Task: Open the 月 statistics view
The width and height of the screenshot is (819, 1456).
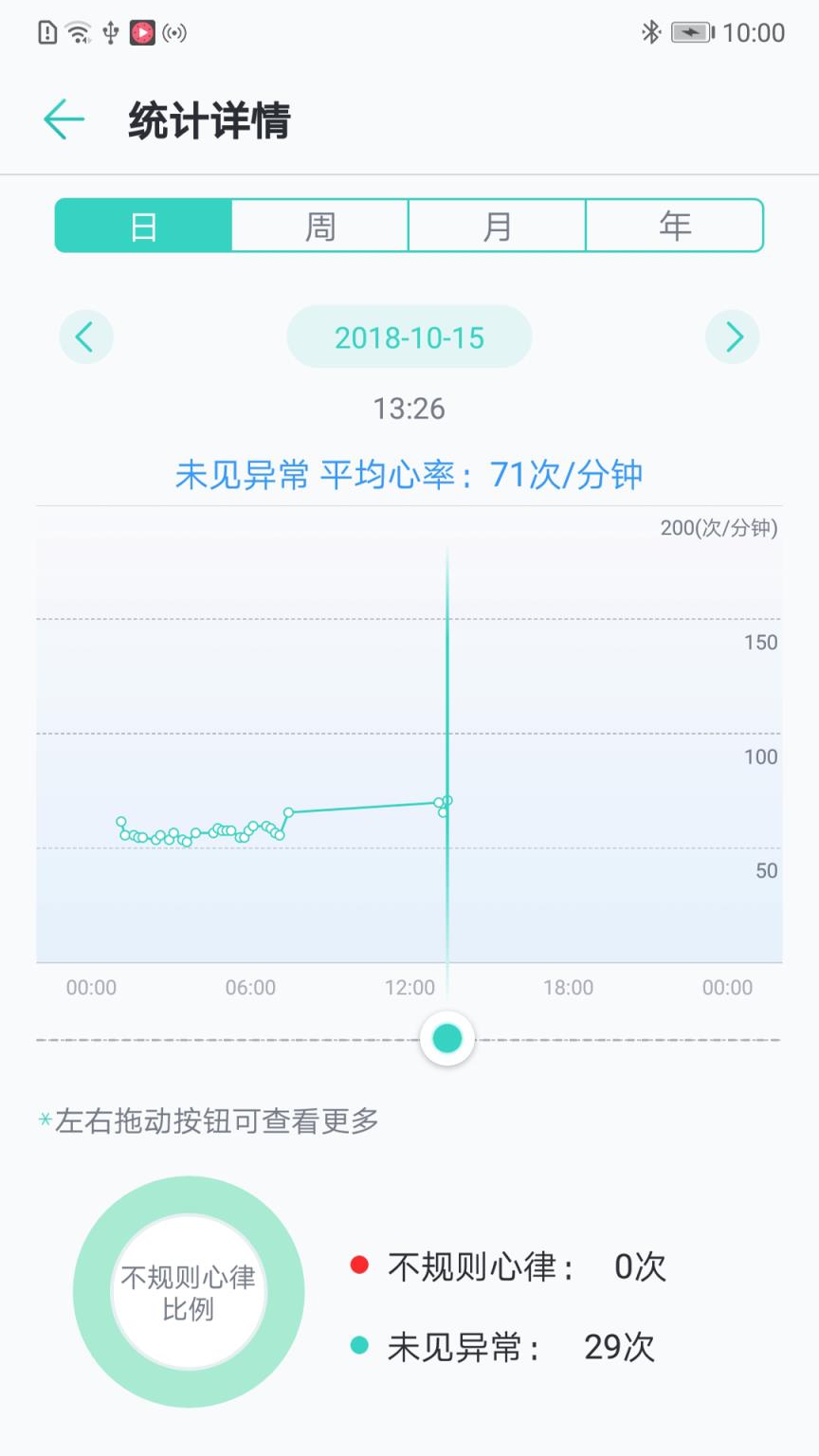Action: tap(497, 226)
